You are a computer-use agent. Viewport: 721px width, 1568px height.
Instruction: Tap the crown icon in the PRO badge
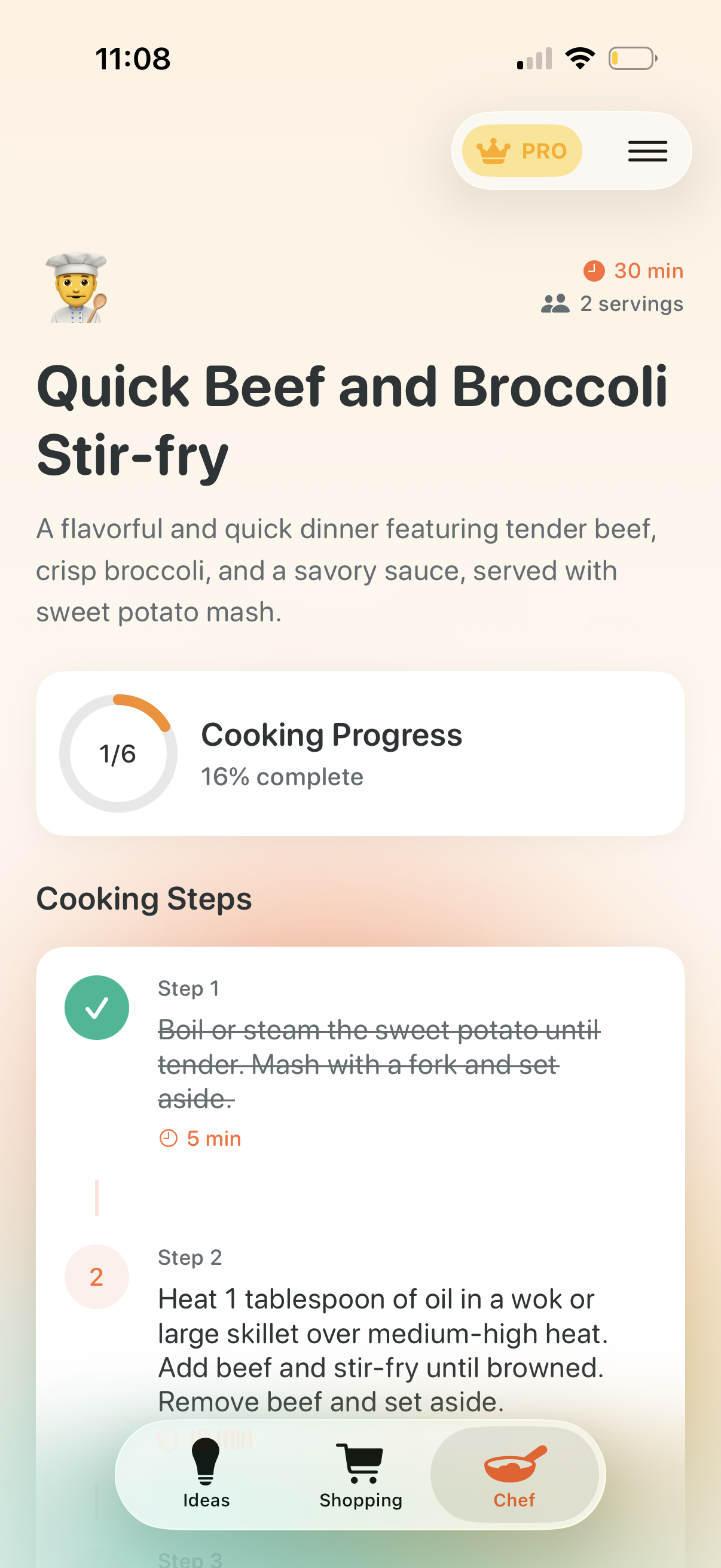(x=493, y=150)
